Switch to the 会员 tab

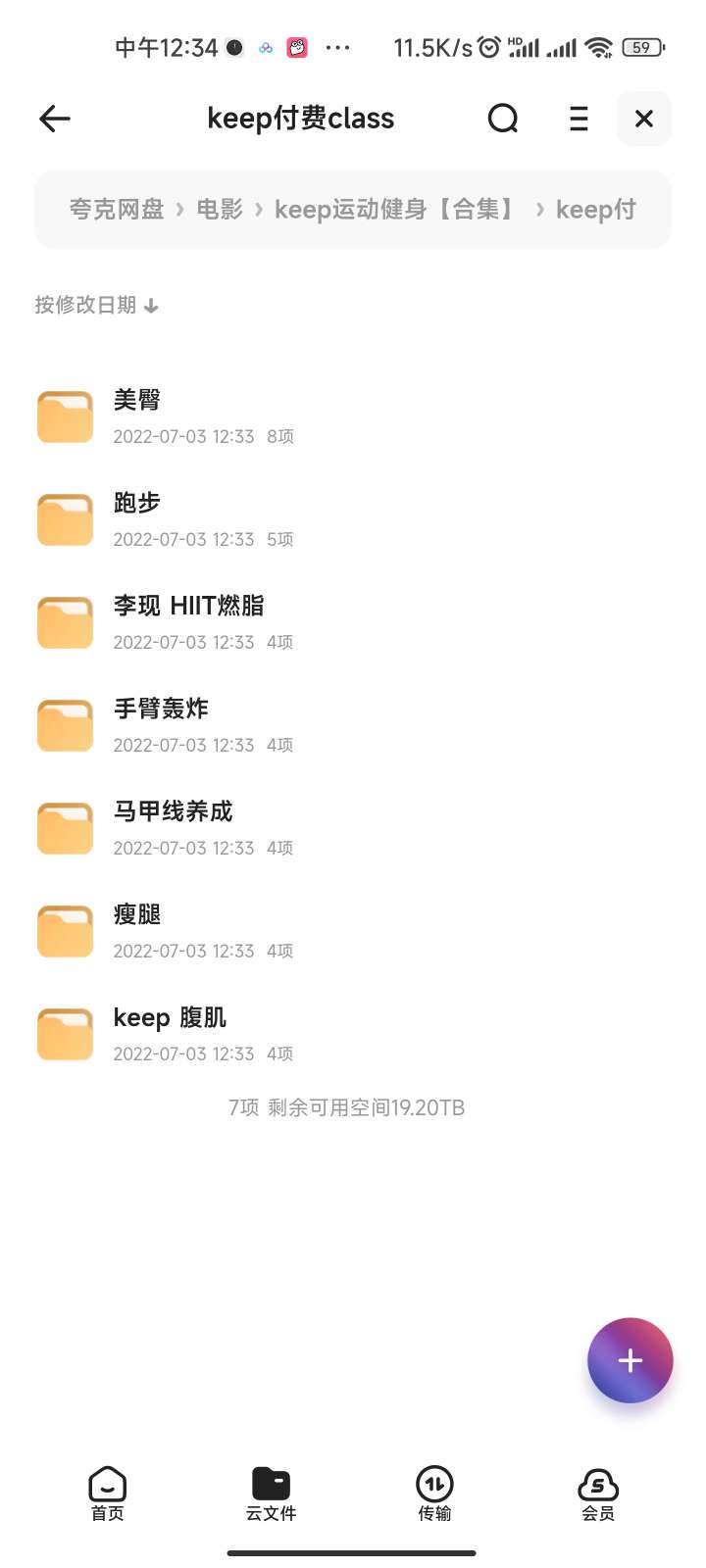tap(598, 1494)
